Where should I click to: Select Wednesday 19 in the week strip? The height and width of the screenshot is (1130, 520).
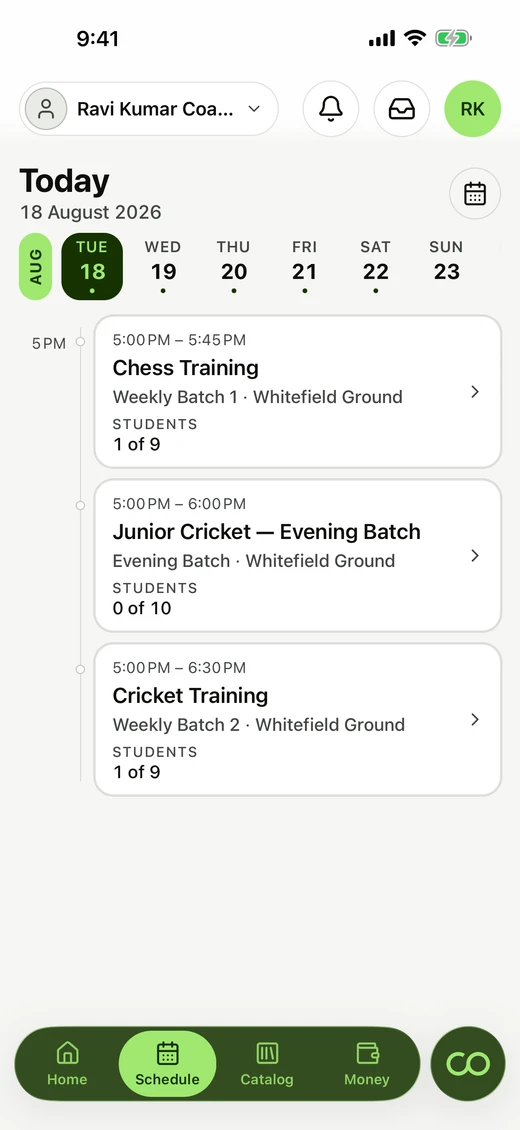point(163,267)
